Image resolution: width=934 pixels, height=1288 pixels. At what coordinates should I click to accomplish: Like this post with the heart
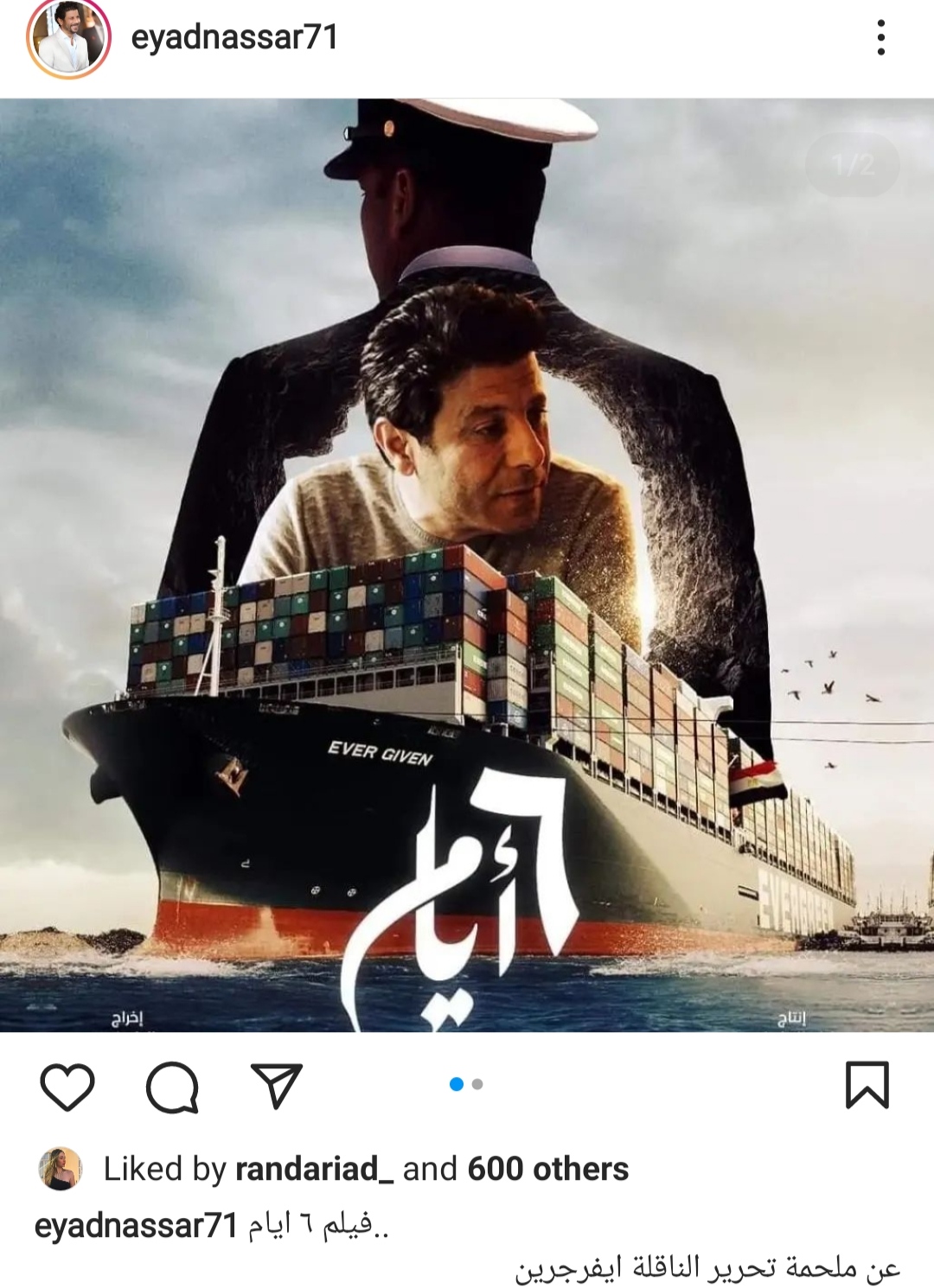coord(67,1086)
